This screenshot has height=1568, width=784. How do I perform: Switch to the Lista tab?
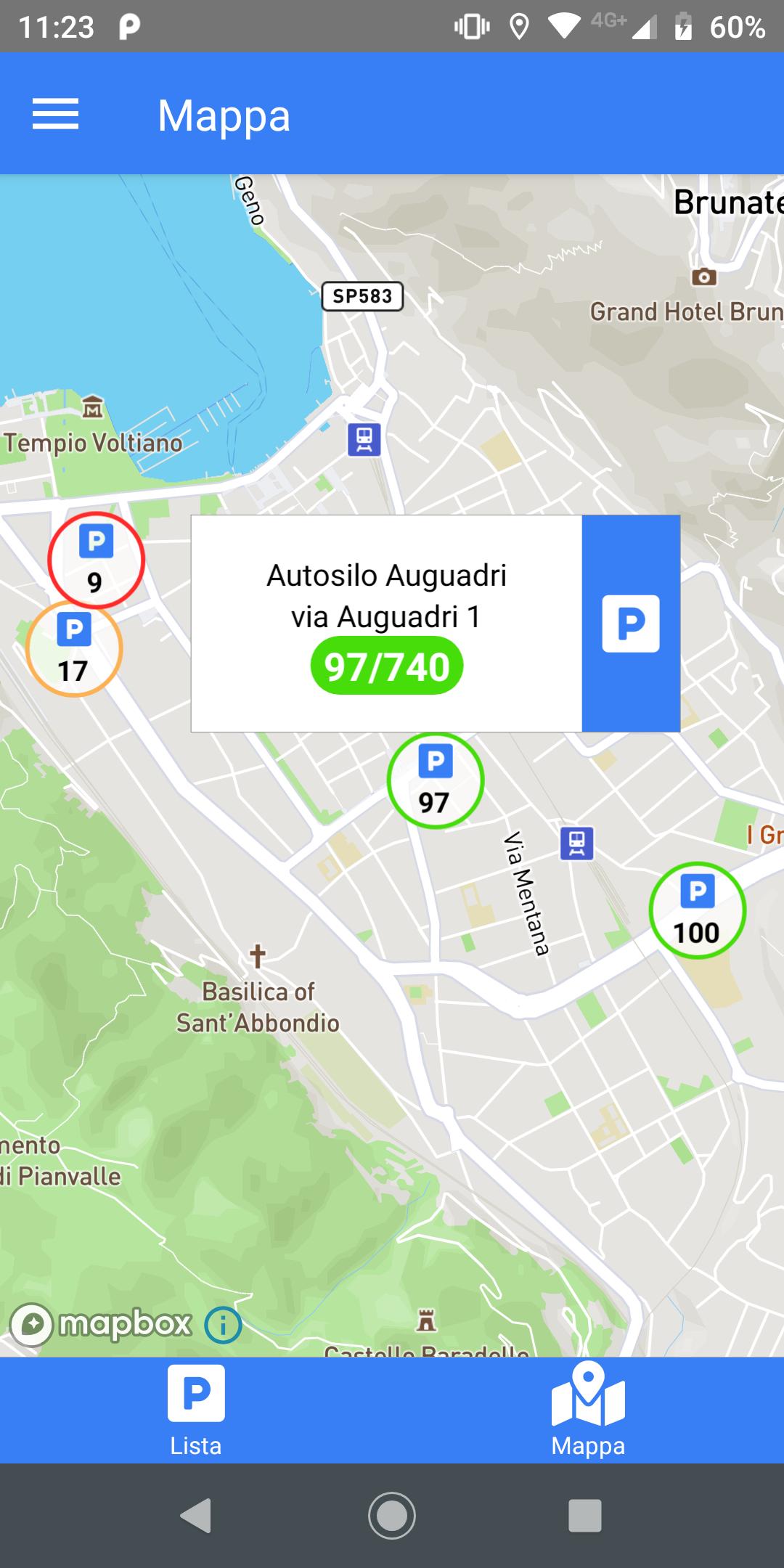[x=196, y=1410]
